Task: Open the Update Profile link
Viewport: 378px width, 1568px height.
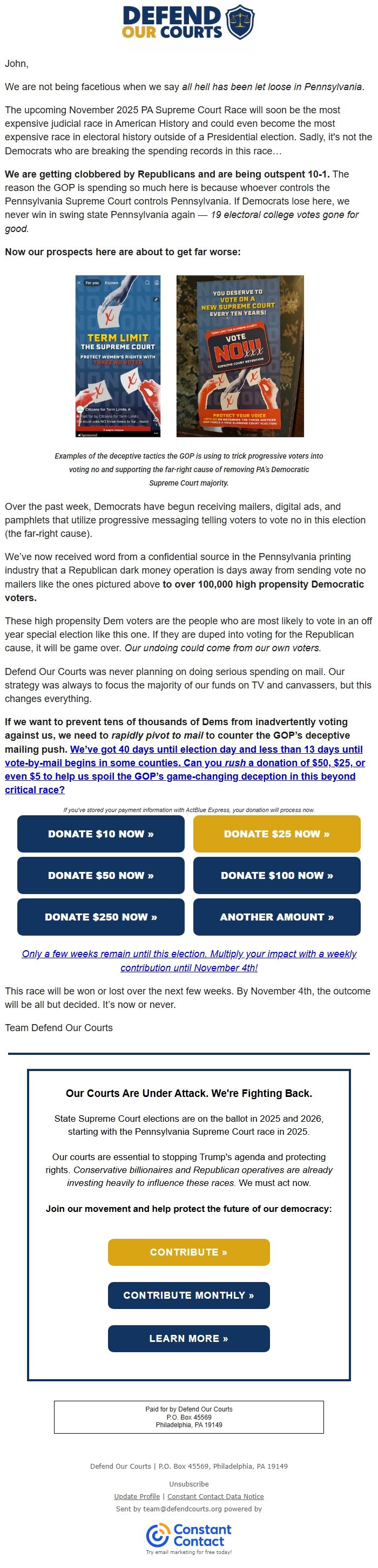Action: coord(137,1496)
